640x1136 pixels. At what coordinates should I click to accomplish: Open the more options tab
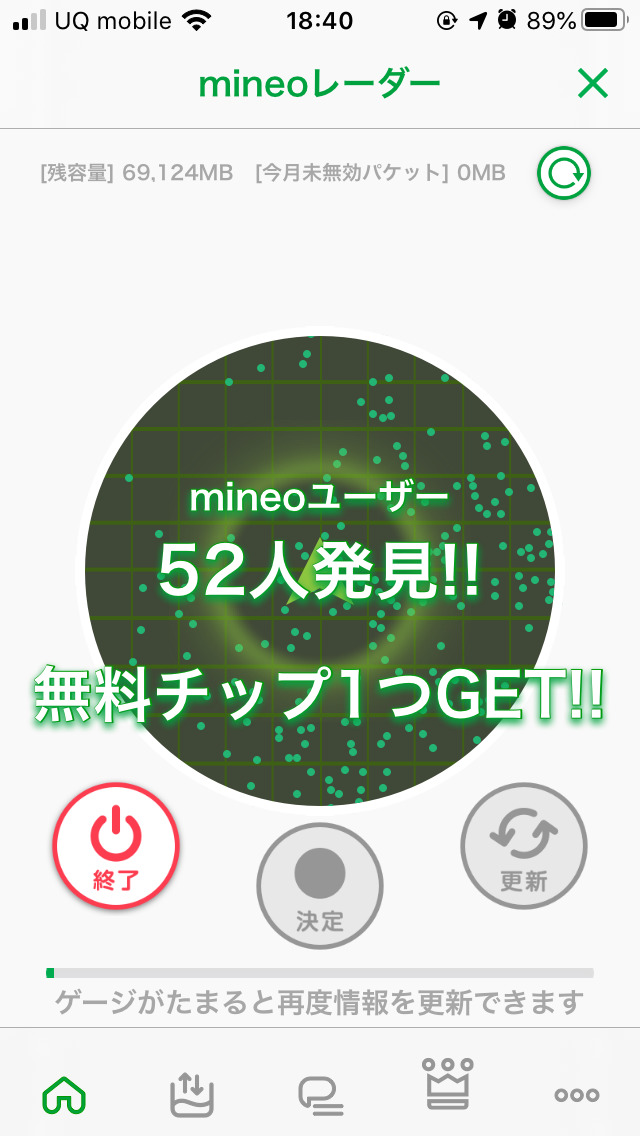[577, 1095]
